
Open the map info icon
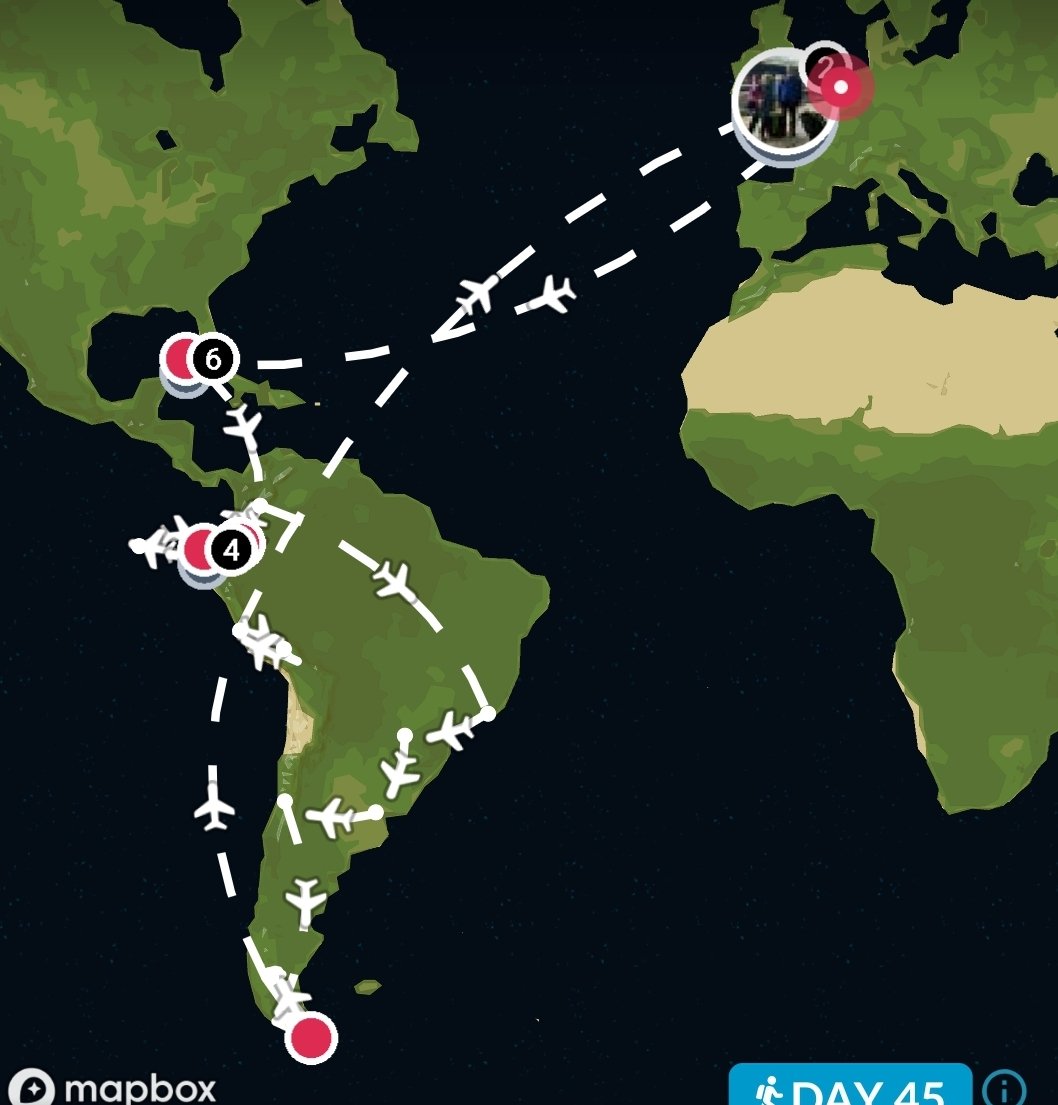(x=1003, y=1089)
